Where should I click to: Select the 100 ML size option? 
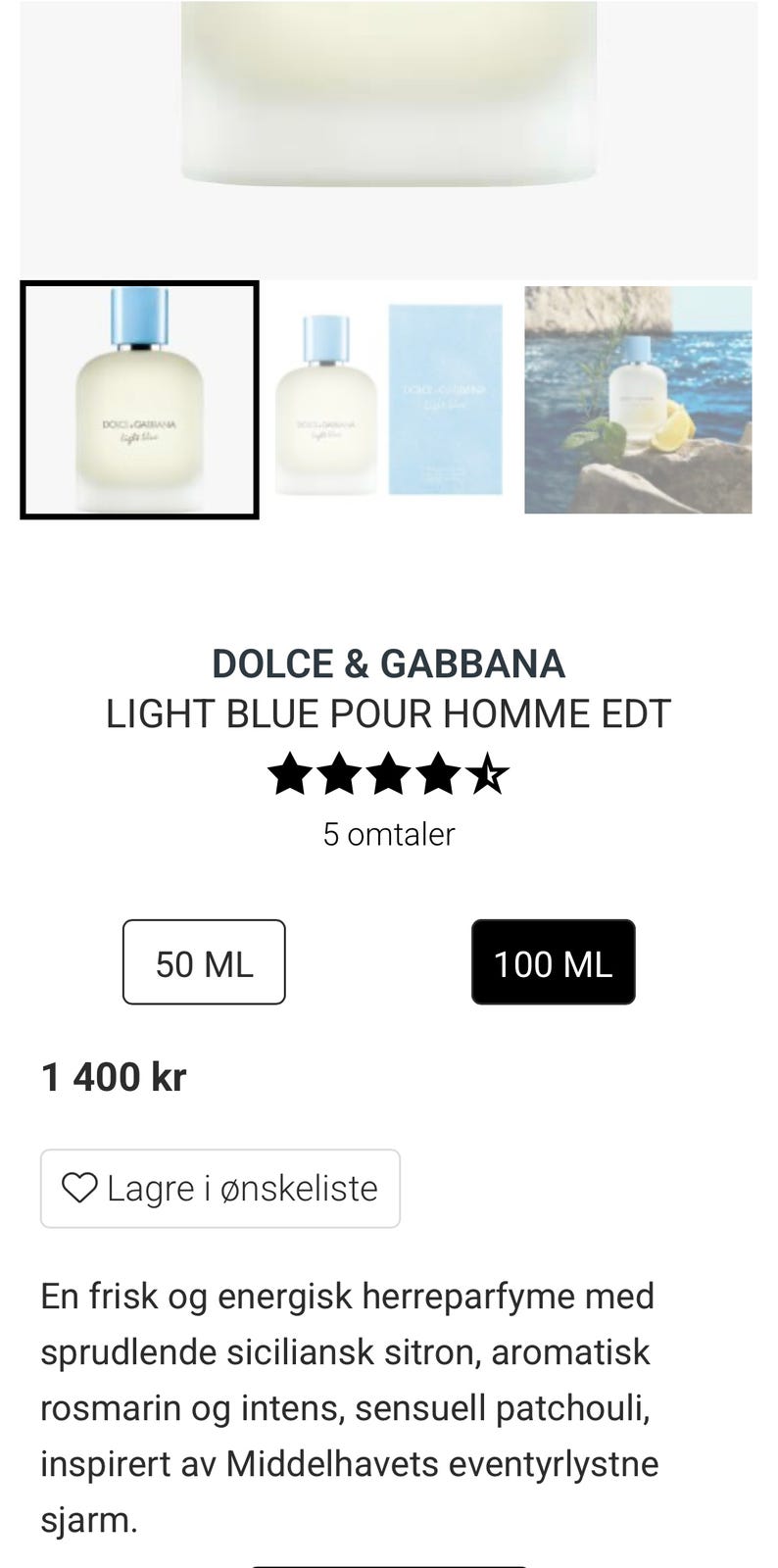(x=553, y=961)
